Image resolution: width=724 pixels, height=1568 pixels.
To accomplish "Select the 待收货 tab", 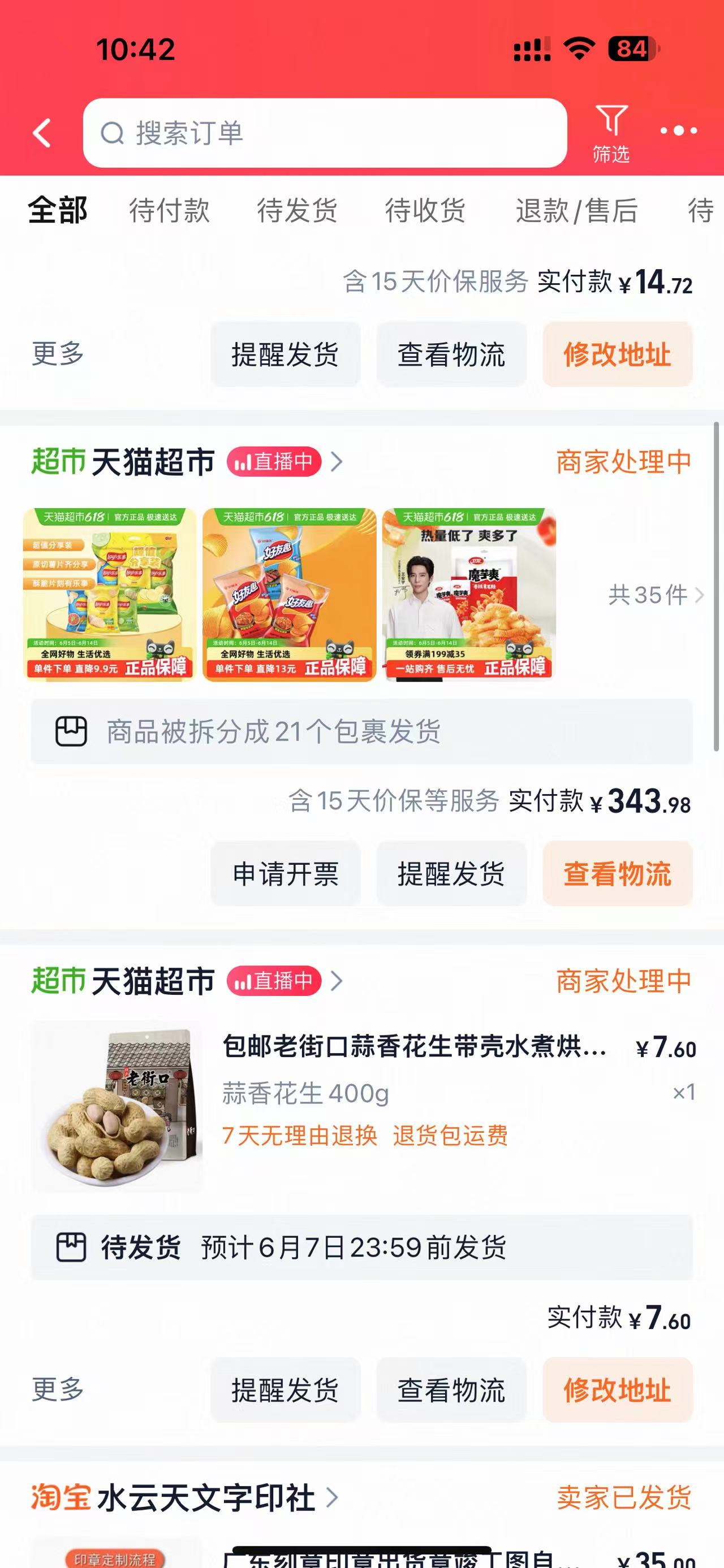I will click(x=425, y=211).
